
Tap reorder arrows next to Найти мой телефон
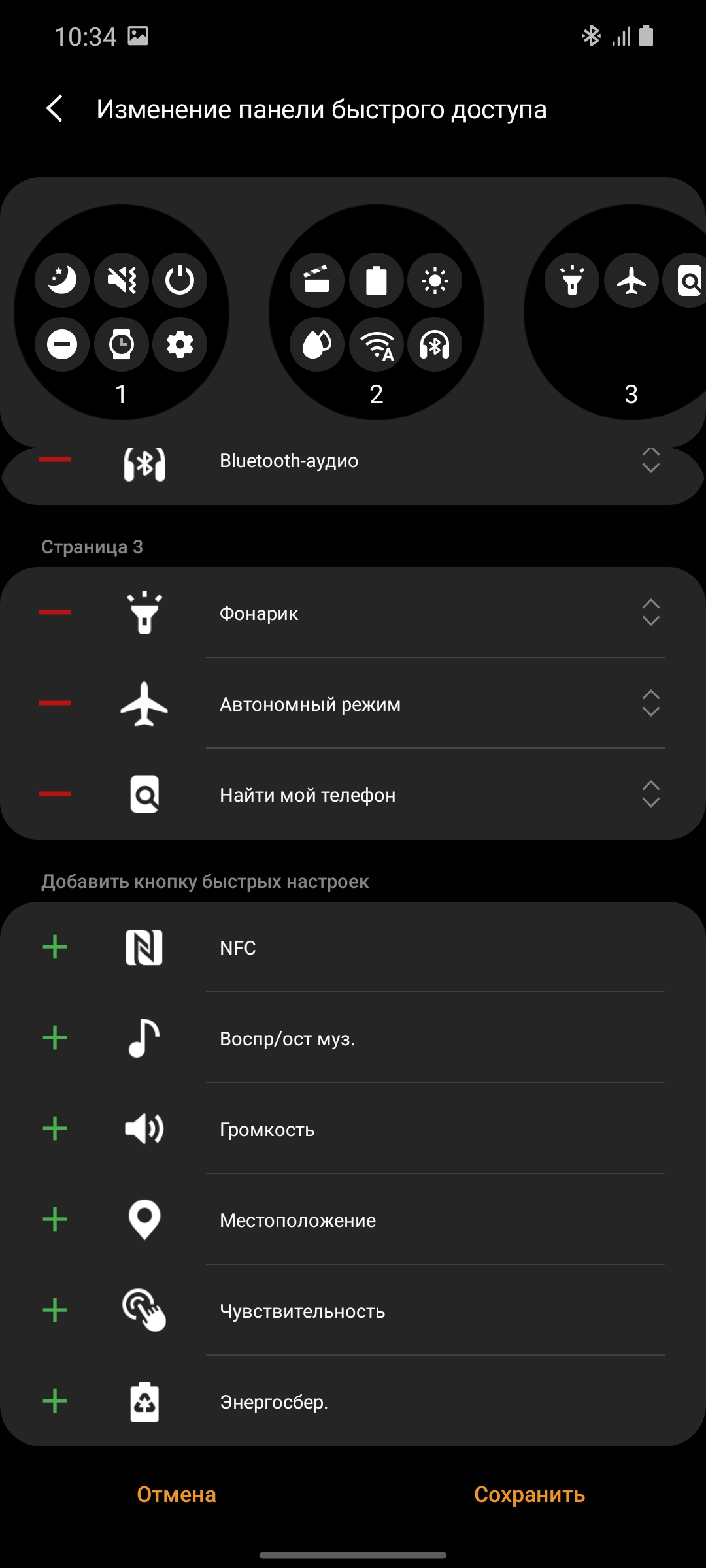point(650,794)
